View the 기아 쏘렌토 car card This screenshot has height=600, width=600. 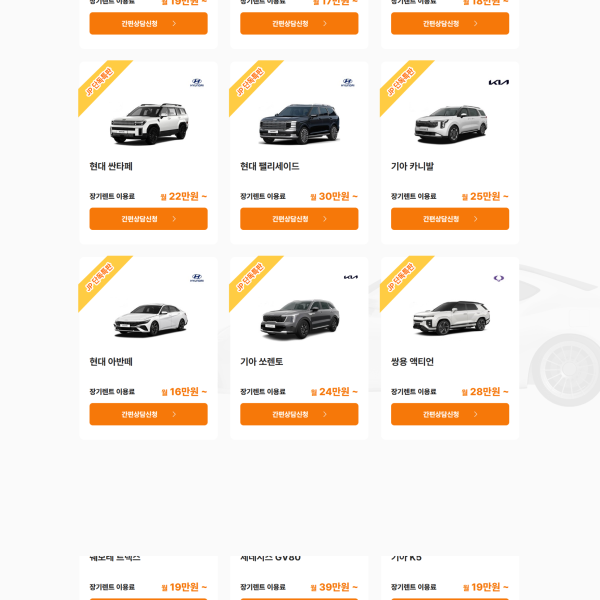click(x=299, y=320)
